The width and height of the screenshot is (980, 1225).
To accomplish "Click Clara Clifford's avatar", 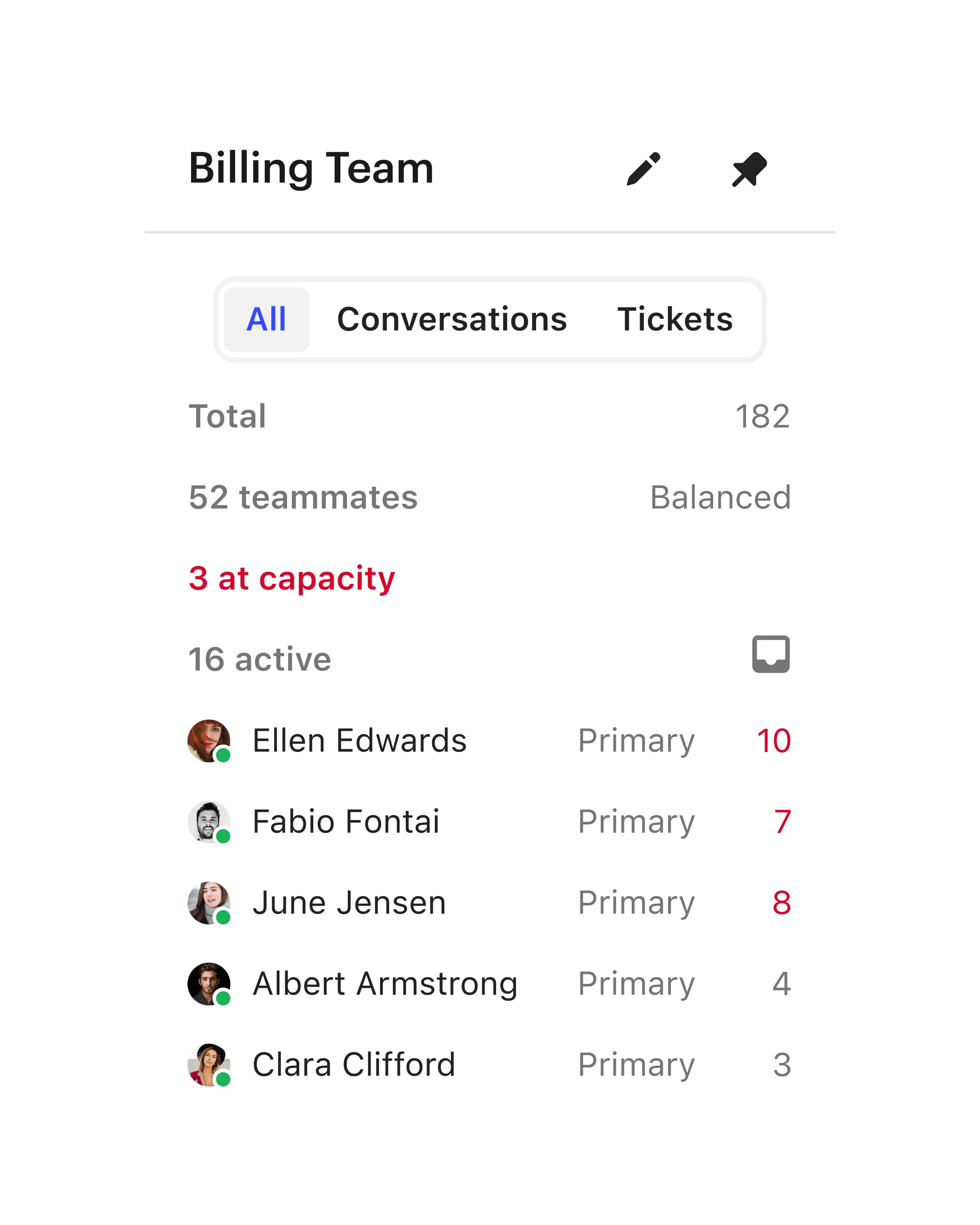I will point(209,1066).
